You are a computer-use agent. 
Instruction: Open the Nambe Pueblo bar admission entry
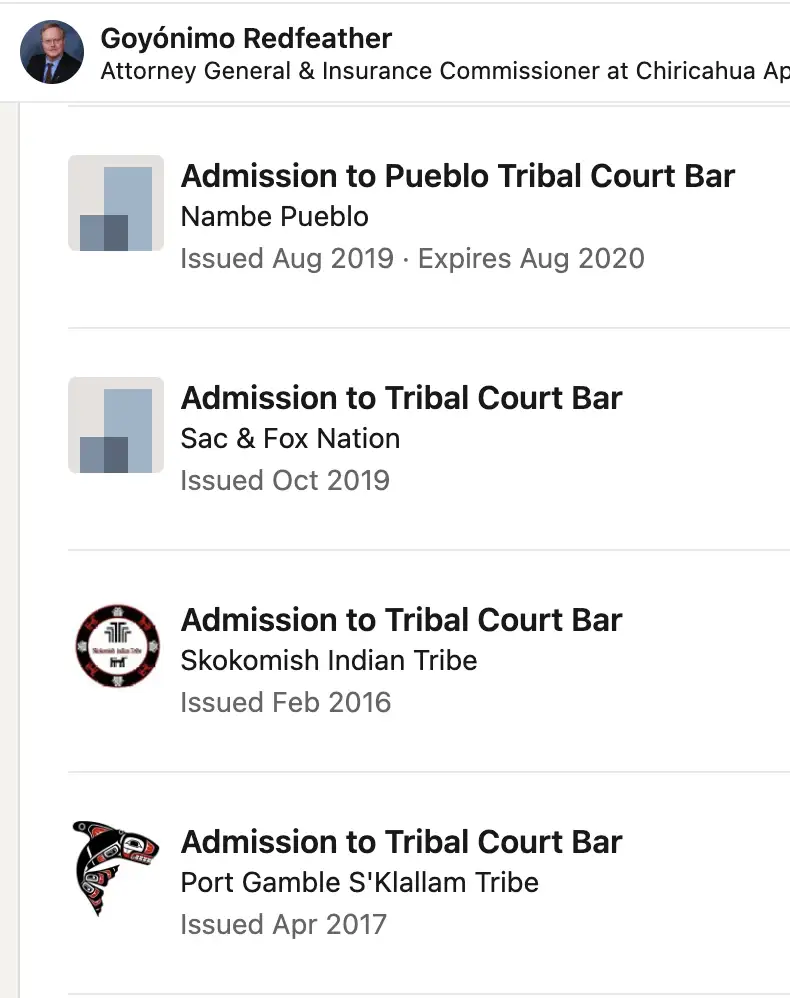click(x=457, y=177)
